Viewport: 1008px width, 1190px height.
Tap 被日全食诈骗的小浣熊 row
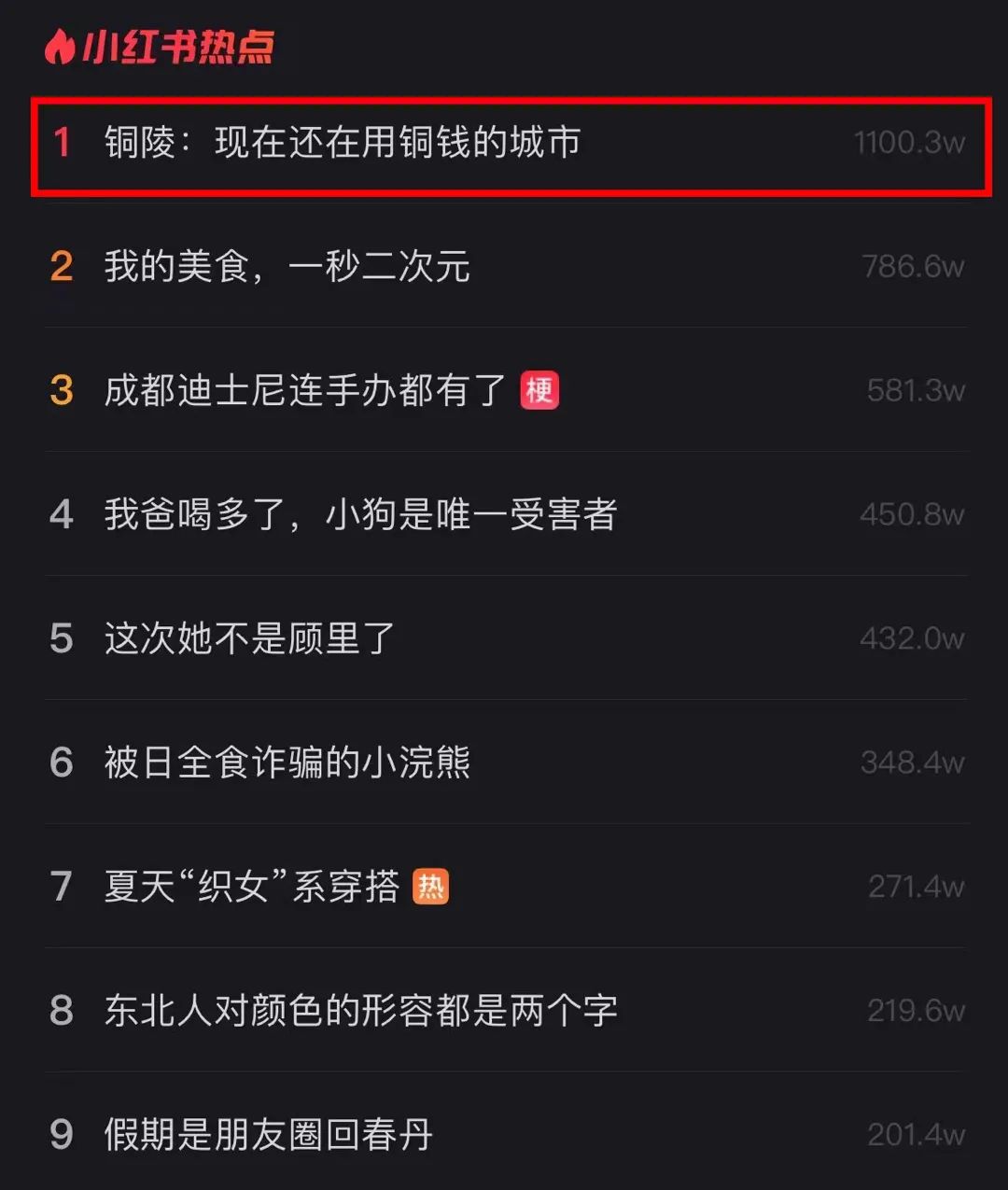coord(287,763)
